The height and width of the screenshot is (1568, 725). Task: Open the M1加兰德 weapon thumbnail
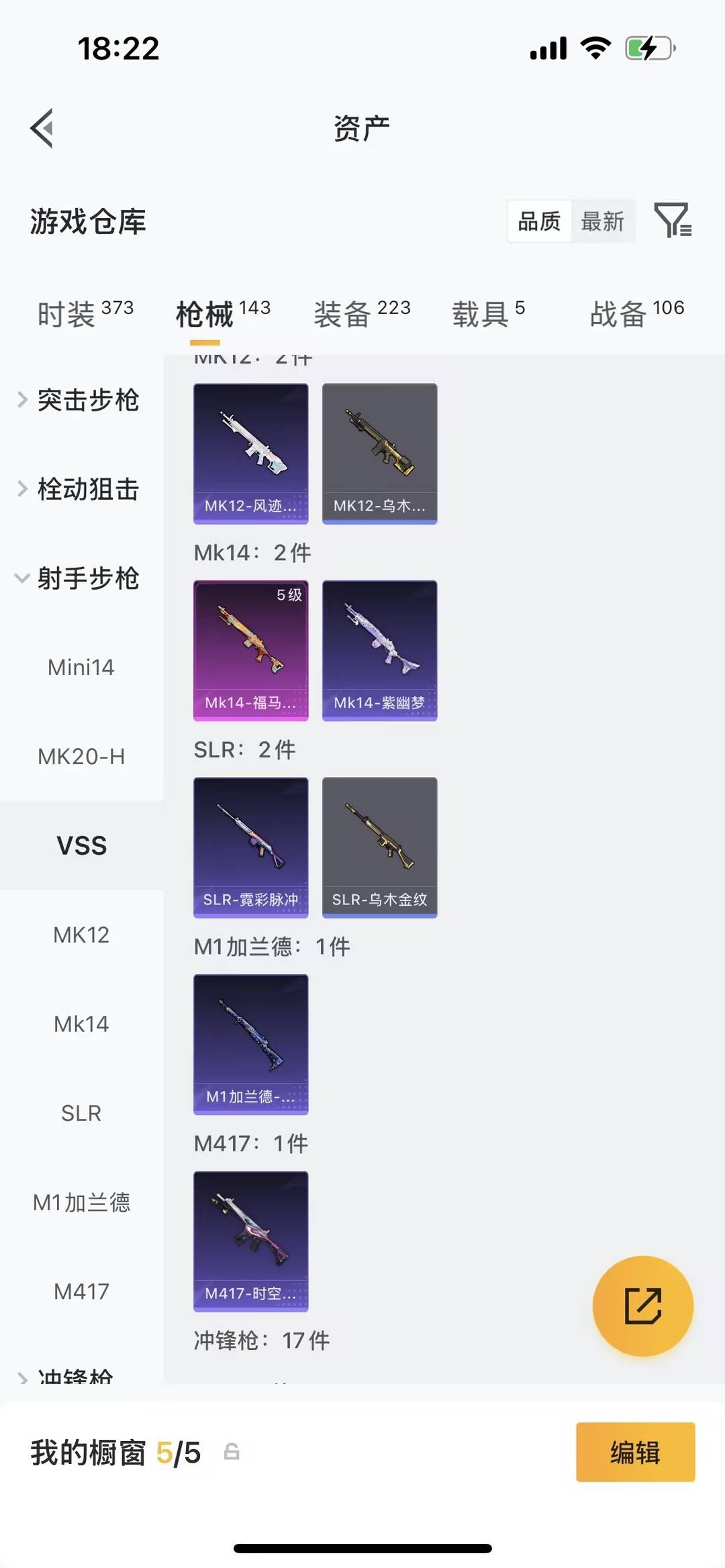pyautogui.click(x=250, y=1045)
